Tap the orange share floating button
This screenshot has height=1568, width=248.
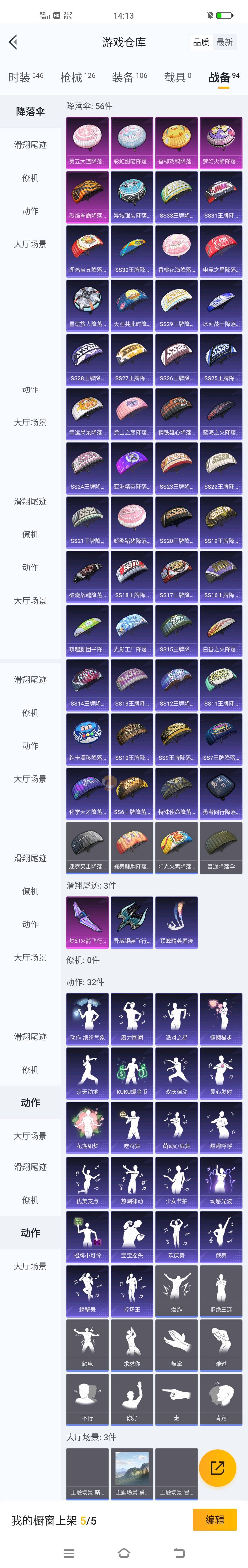click(217, 1468)
